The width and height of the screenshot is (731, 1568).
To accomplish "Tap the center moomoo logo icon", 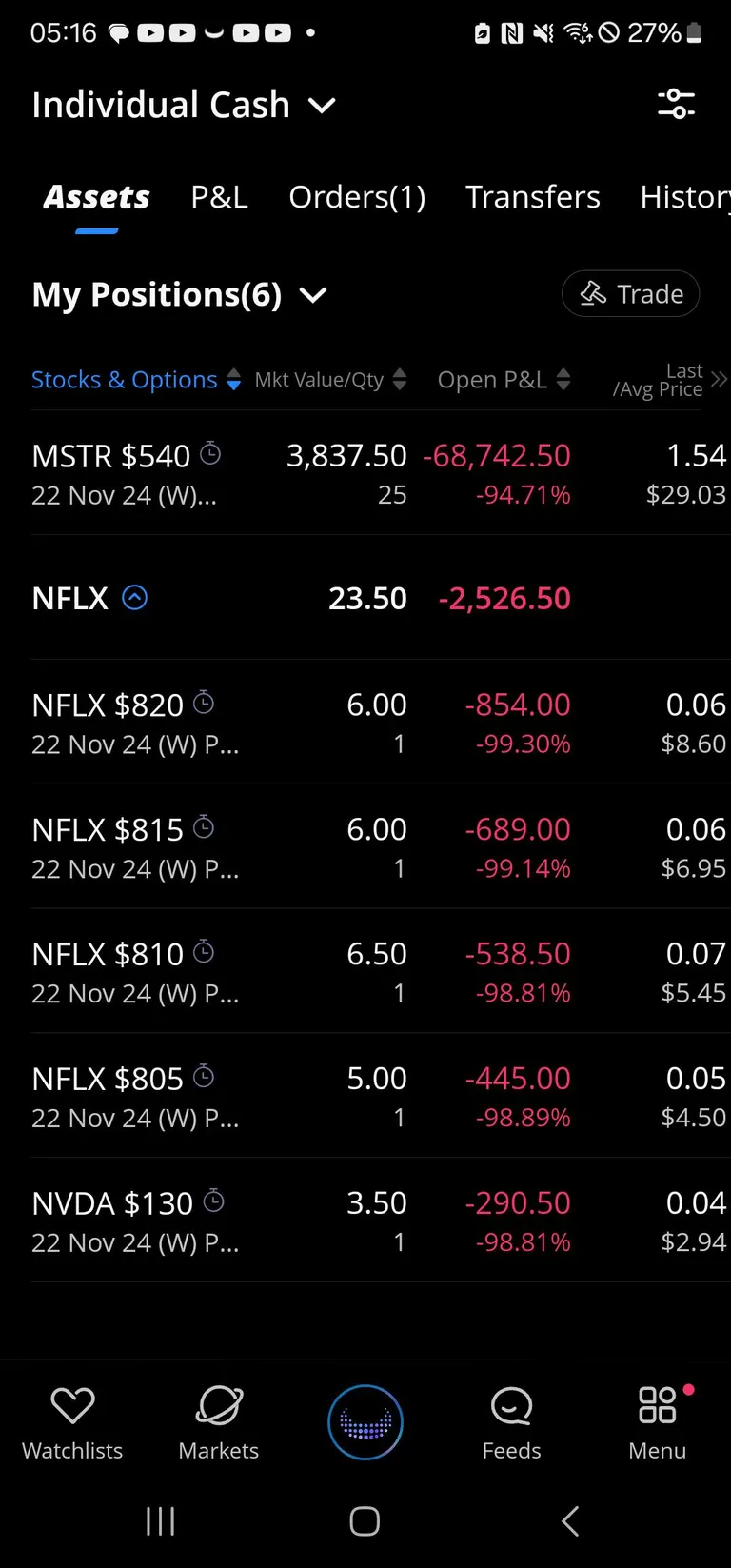I will coord(365,1420).
